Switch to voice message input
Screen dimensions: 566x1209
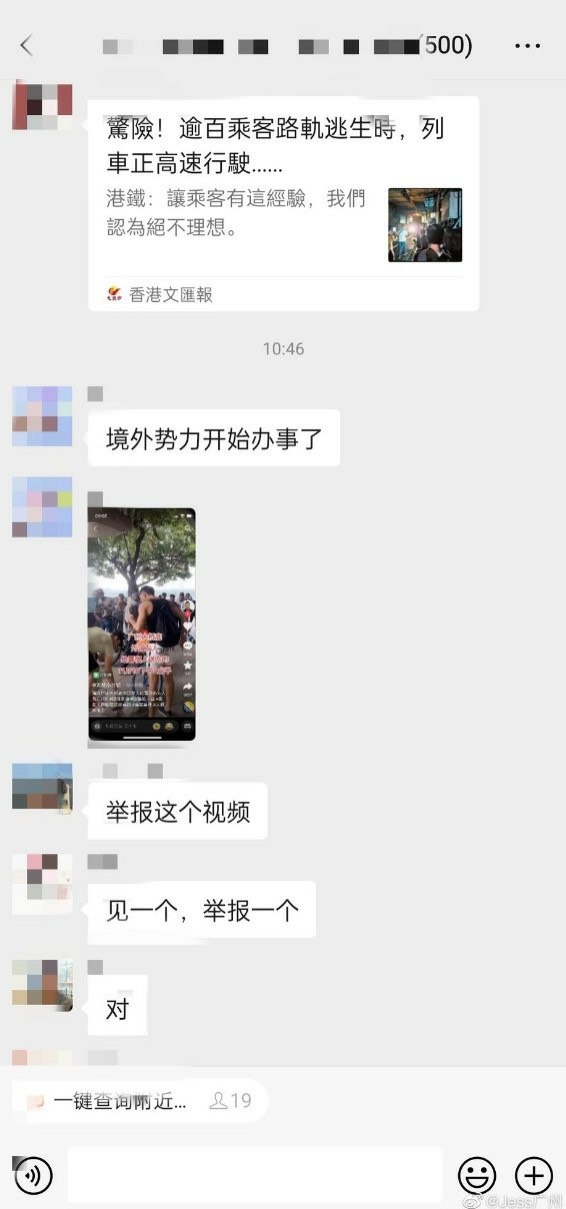tap(34, 1175)
